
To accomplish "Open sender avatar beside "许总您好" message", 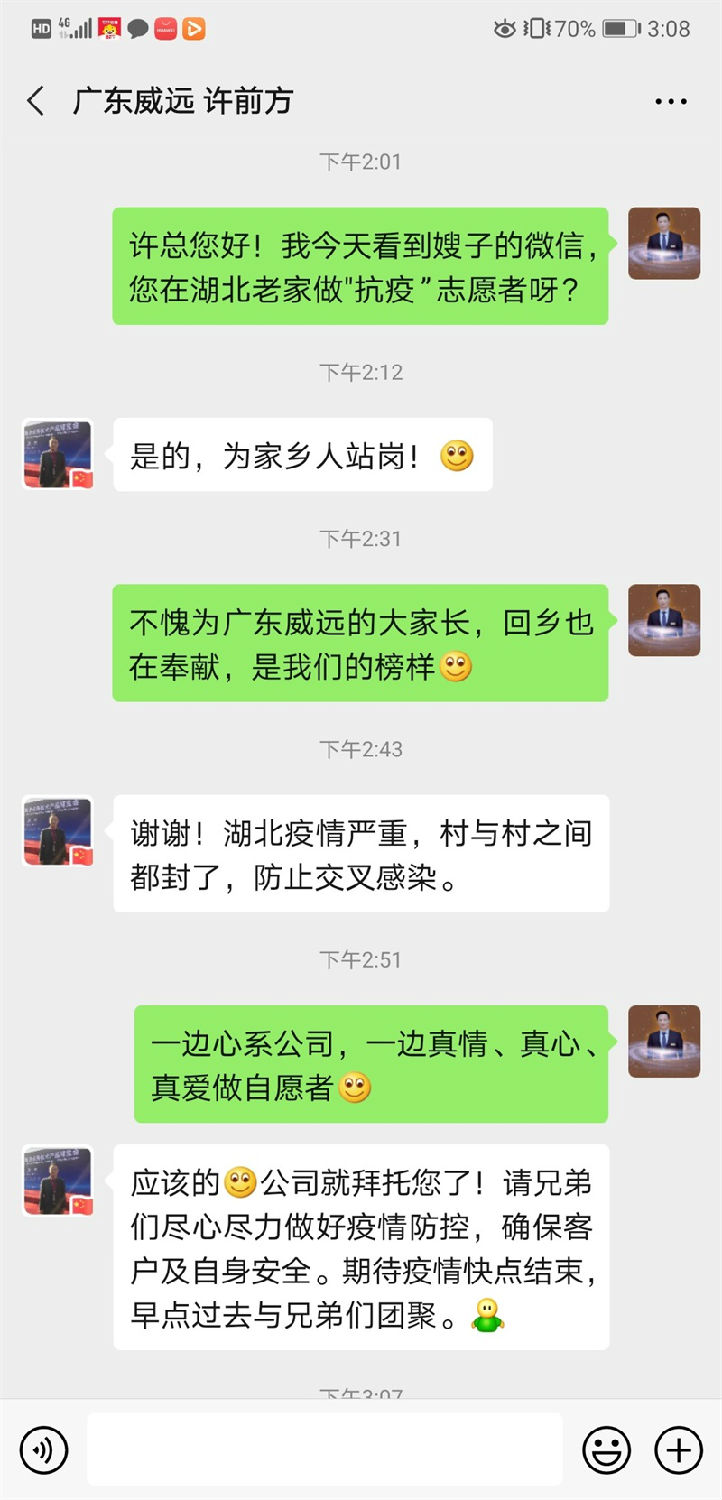I will pos(663,244).
